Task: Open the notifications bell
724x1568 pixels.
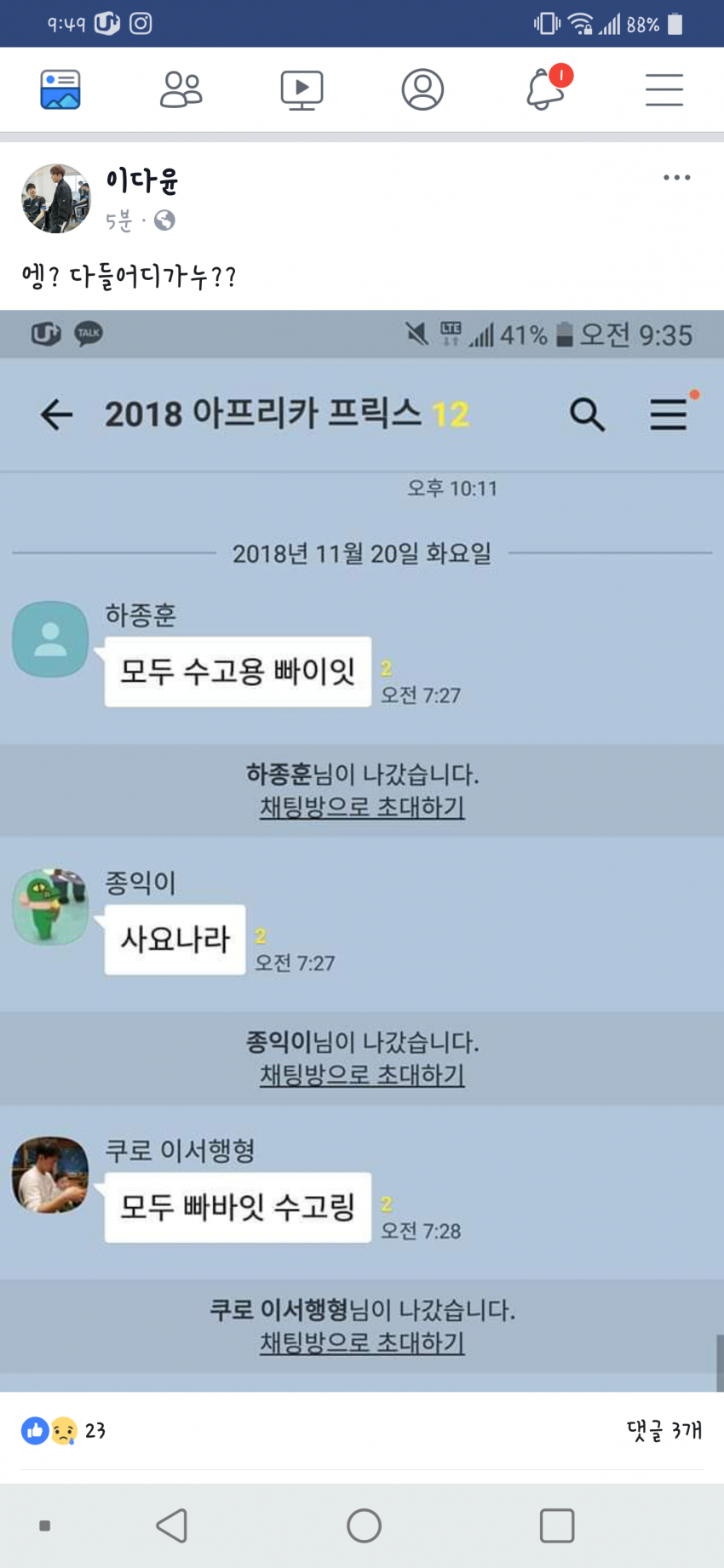Action: click(545, 89)
